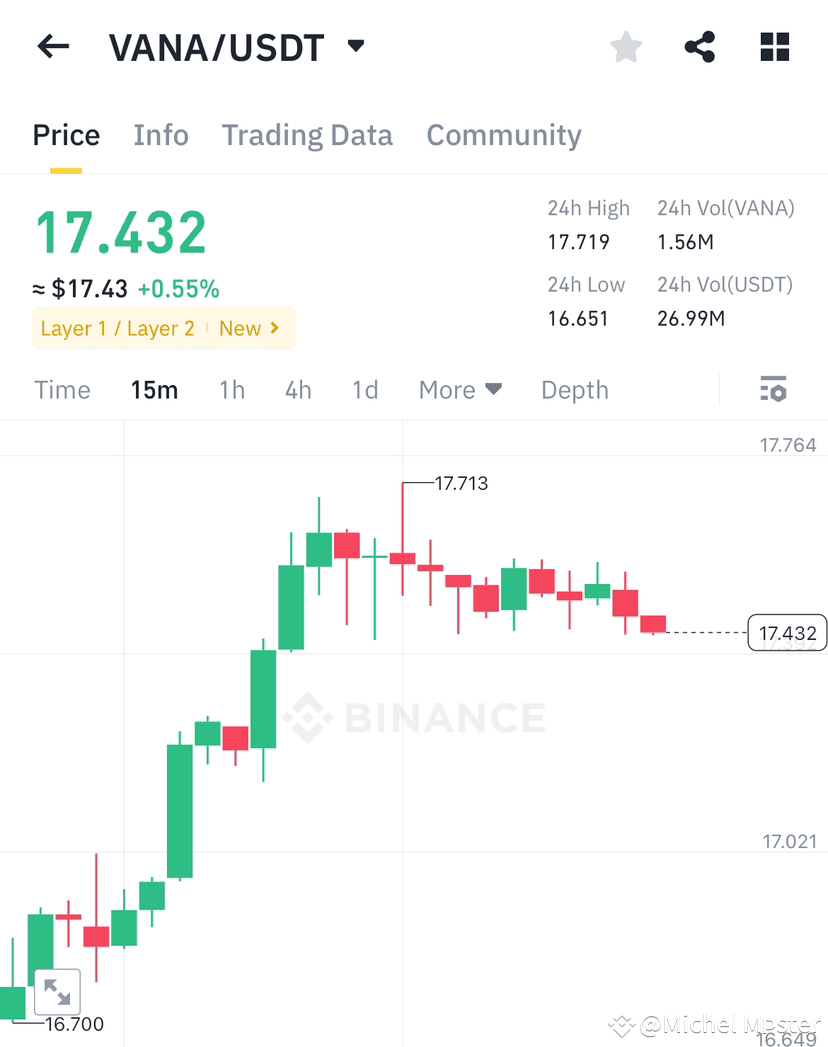View the Community section

pyautogui.click(x=504, y=135)
